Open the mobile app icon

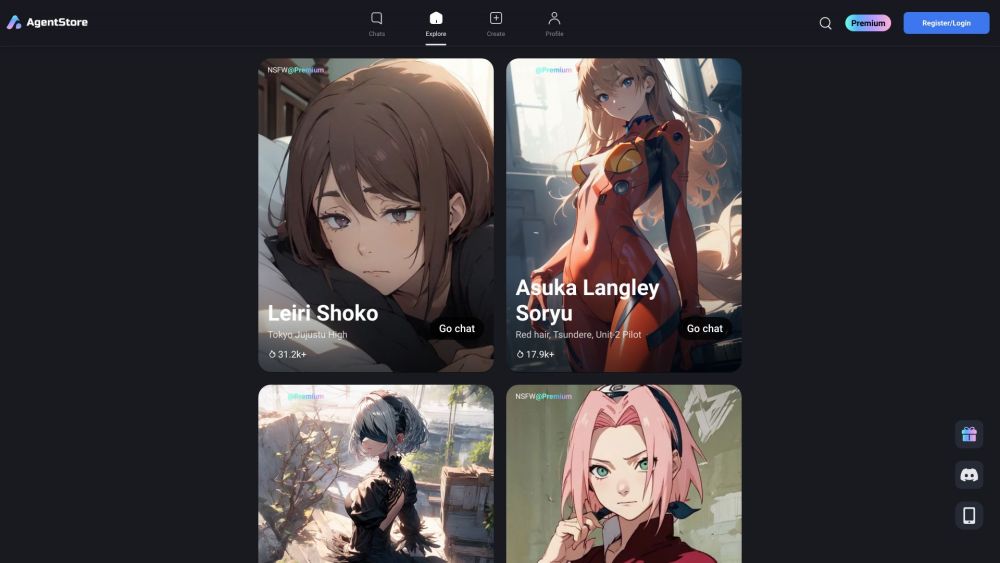(969, 515)
